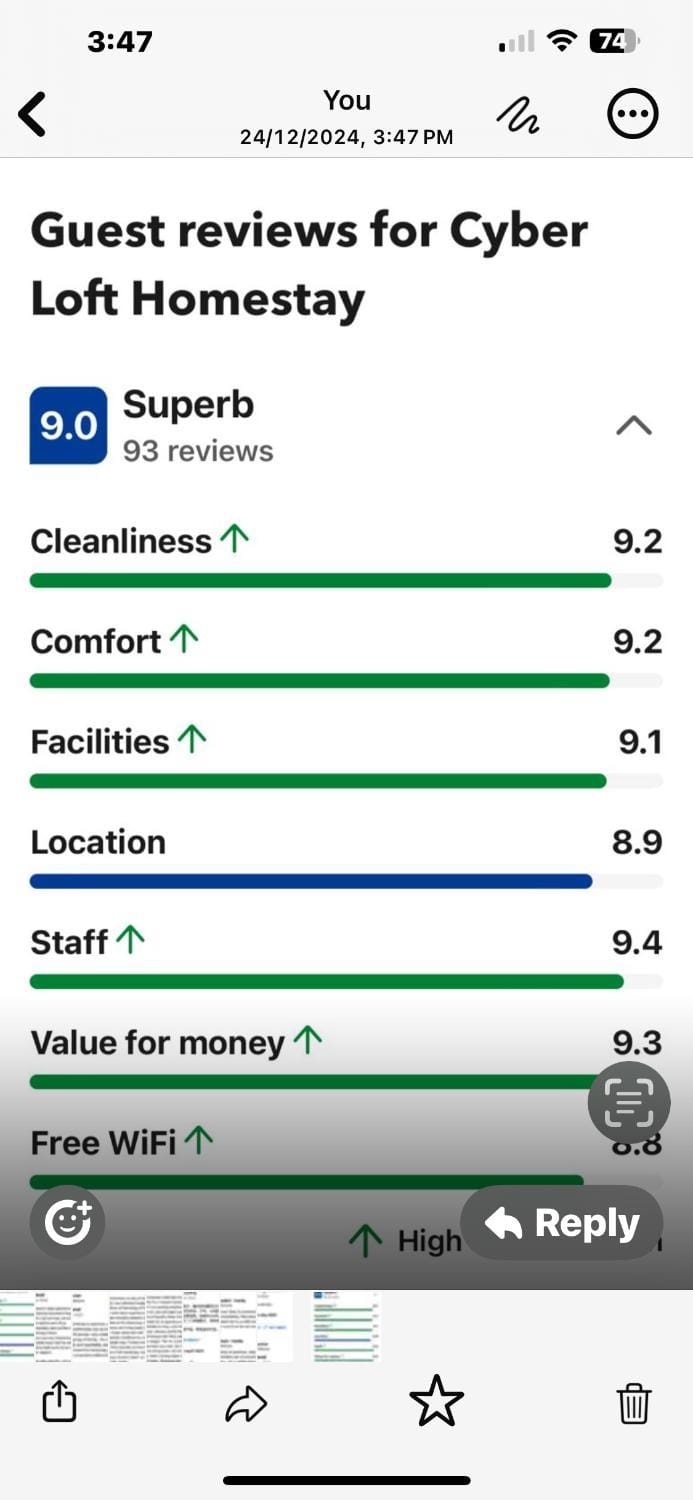
Task: Delete this image
Action: coord(635,1403)
